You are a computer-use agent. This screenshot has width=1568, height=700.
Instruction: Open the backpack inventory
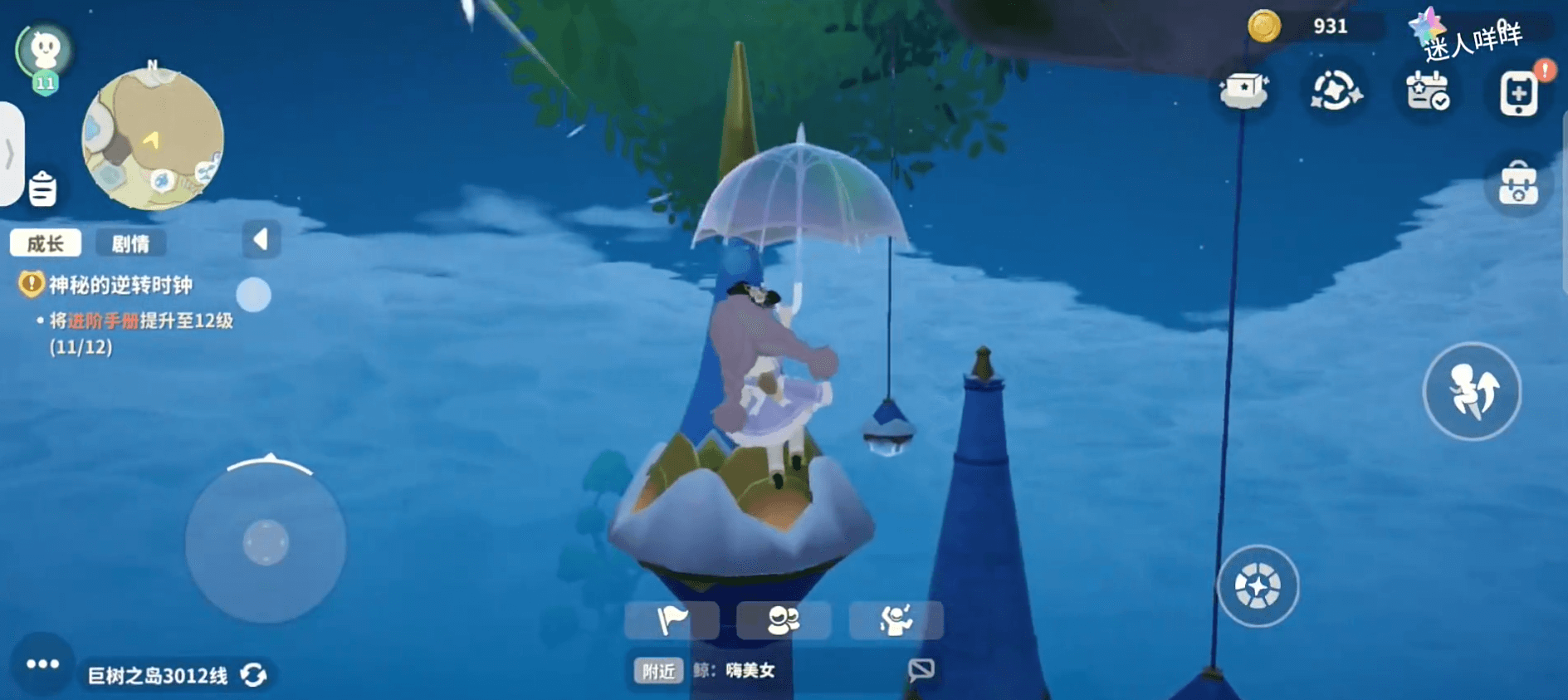click(1518, 184)
